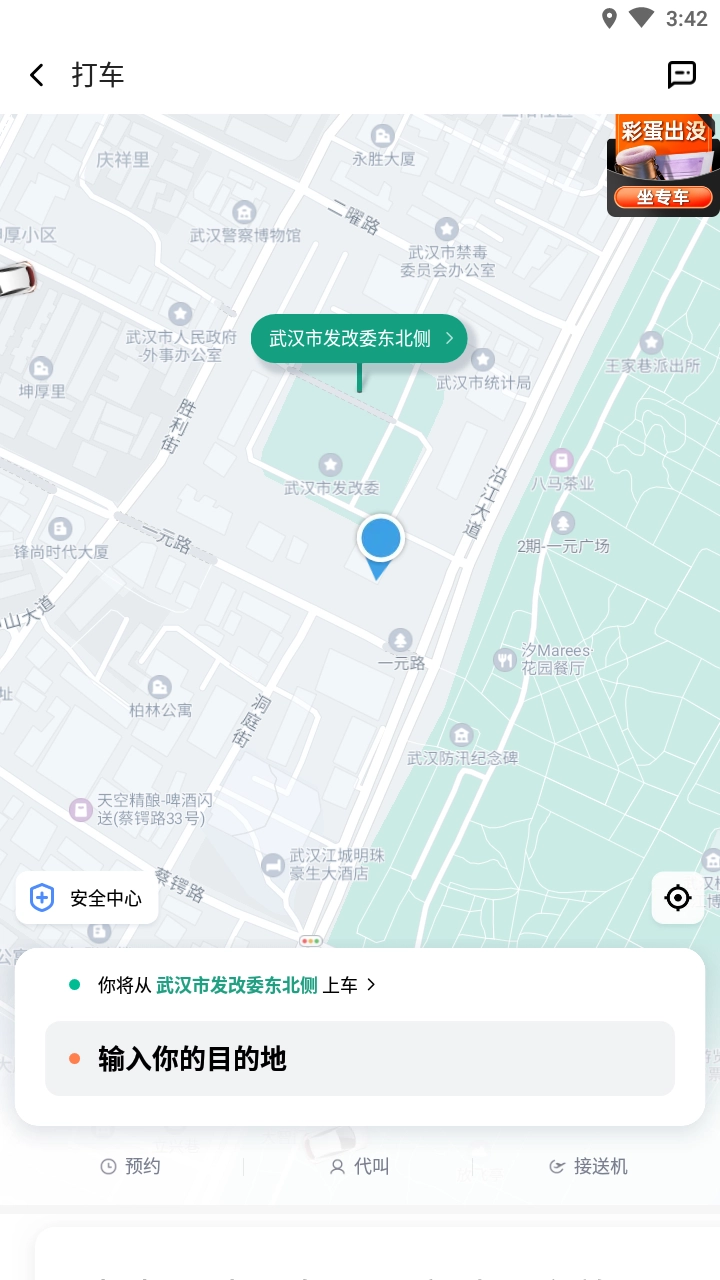
Task: Tap the 汐Marees花园餐厅 restaurant marker
Action: (503, 658)
